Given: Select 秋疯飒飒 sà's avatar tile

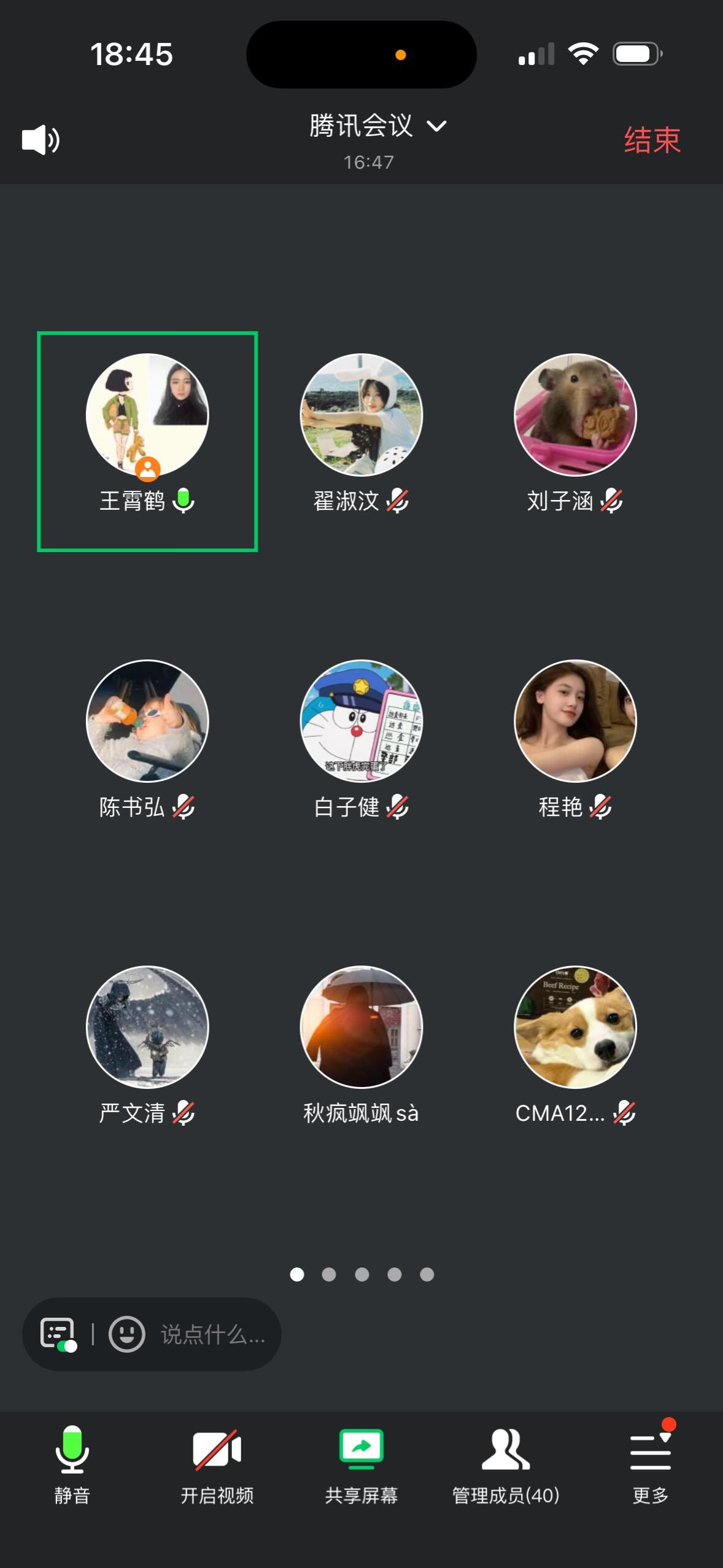Looking at the screenshot, I should pyautogui.click(x=361, y=1028).
